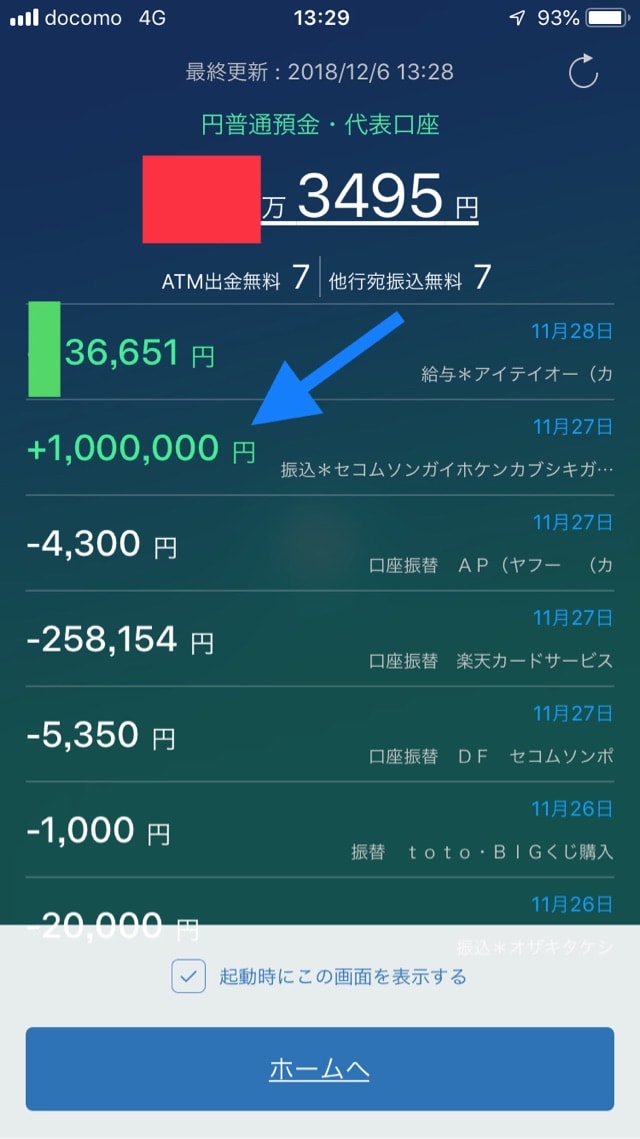View the -258,154円 楽天カードサービス debit
Screen dimensions: 640x1139
320,639
